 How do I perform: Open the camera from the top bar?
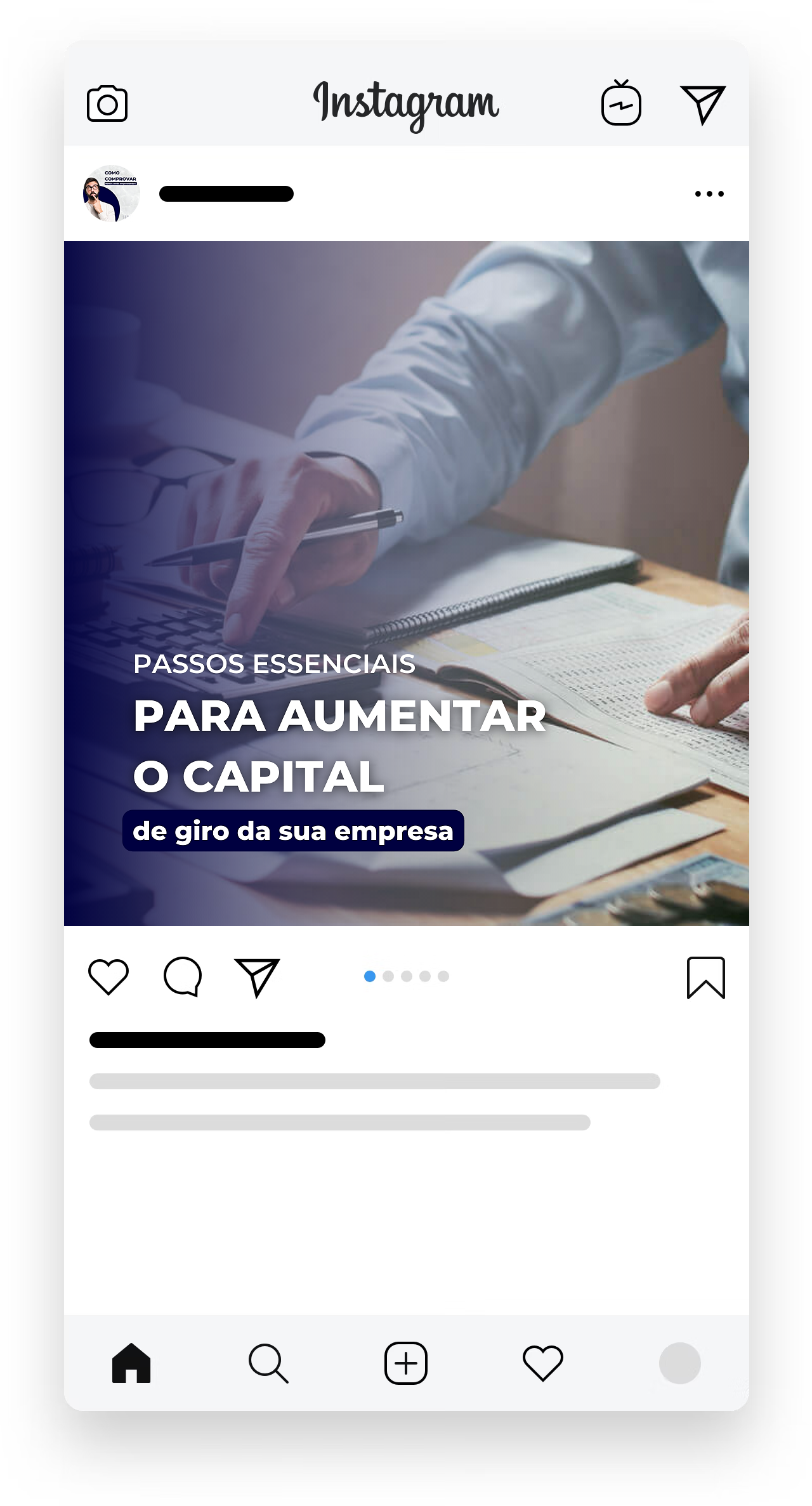[x=107, y=103]
